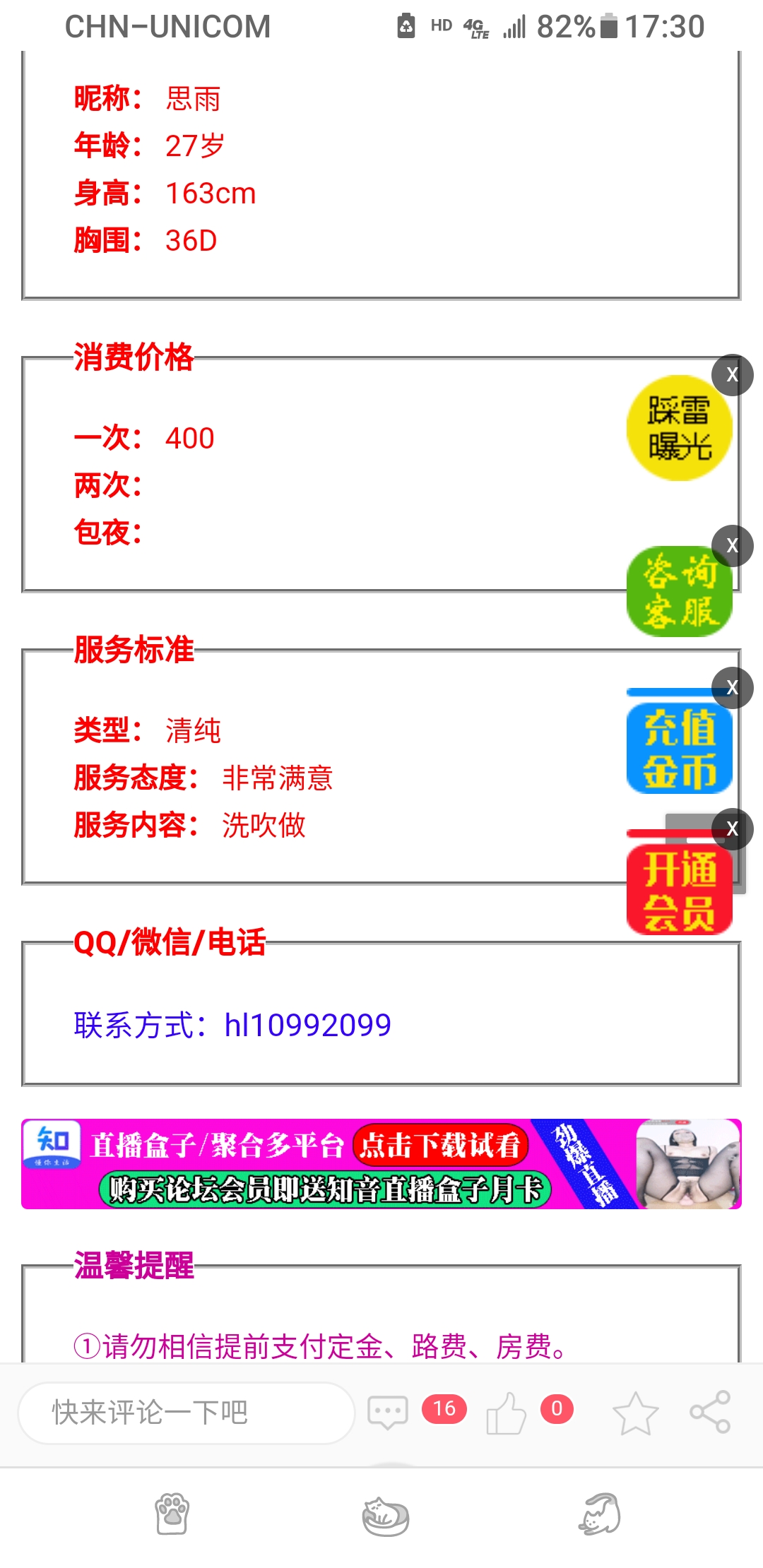Screen dimensions: 763x1568
Task: Close the 开通会员 floating button
Action: tap(732, 828)
